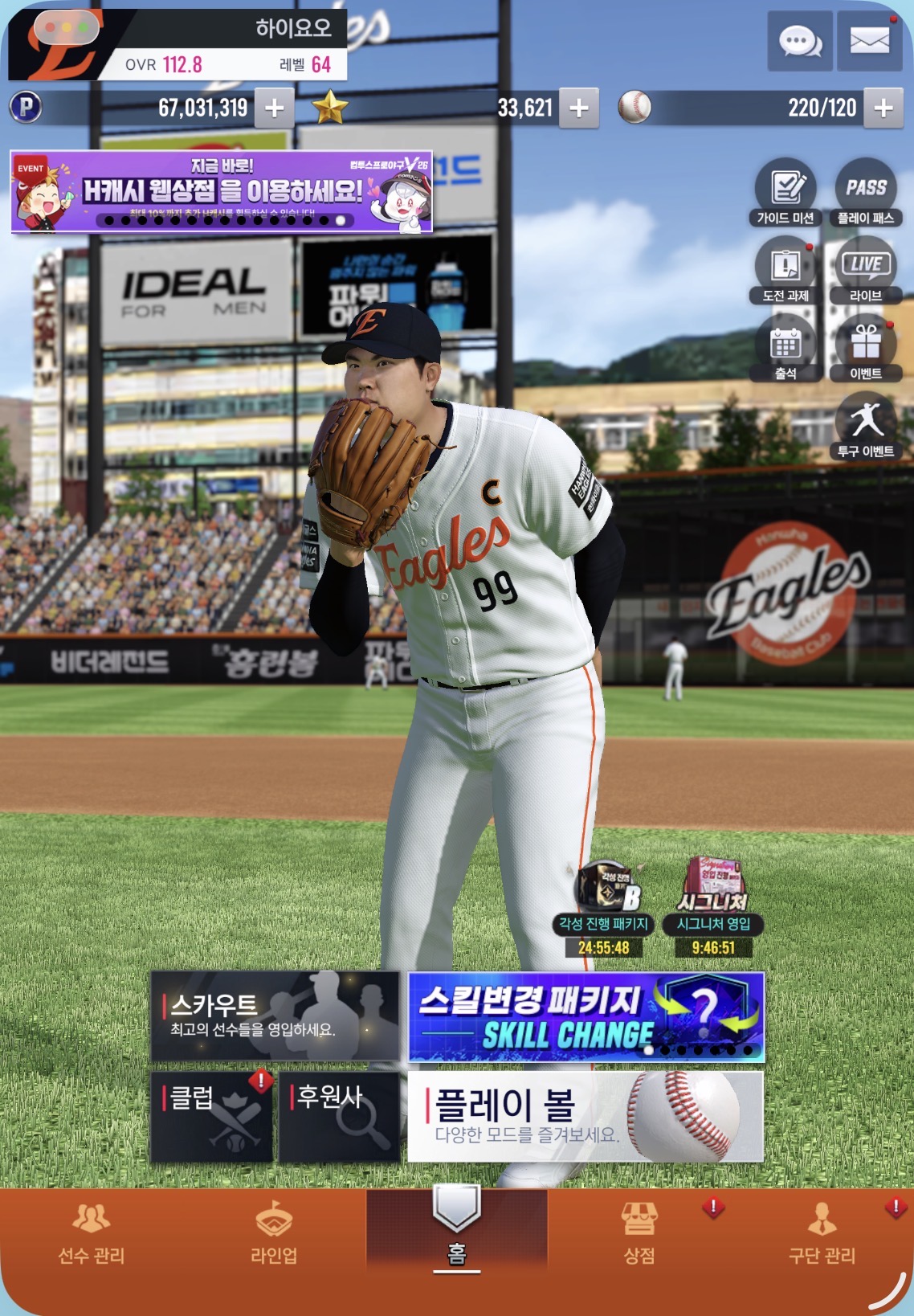Open 이벤트 gift box
The width and height of the screenshot is (914, 1316).
(x=865, y=349)
